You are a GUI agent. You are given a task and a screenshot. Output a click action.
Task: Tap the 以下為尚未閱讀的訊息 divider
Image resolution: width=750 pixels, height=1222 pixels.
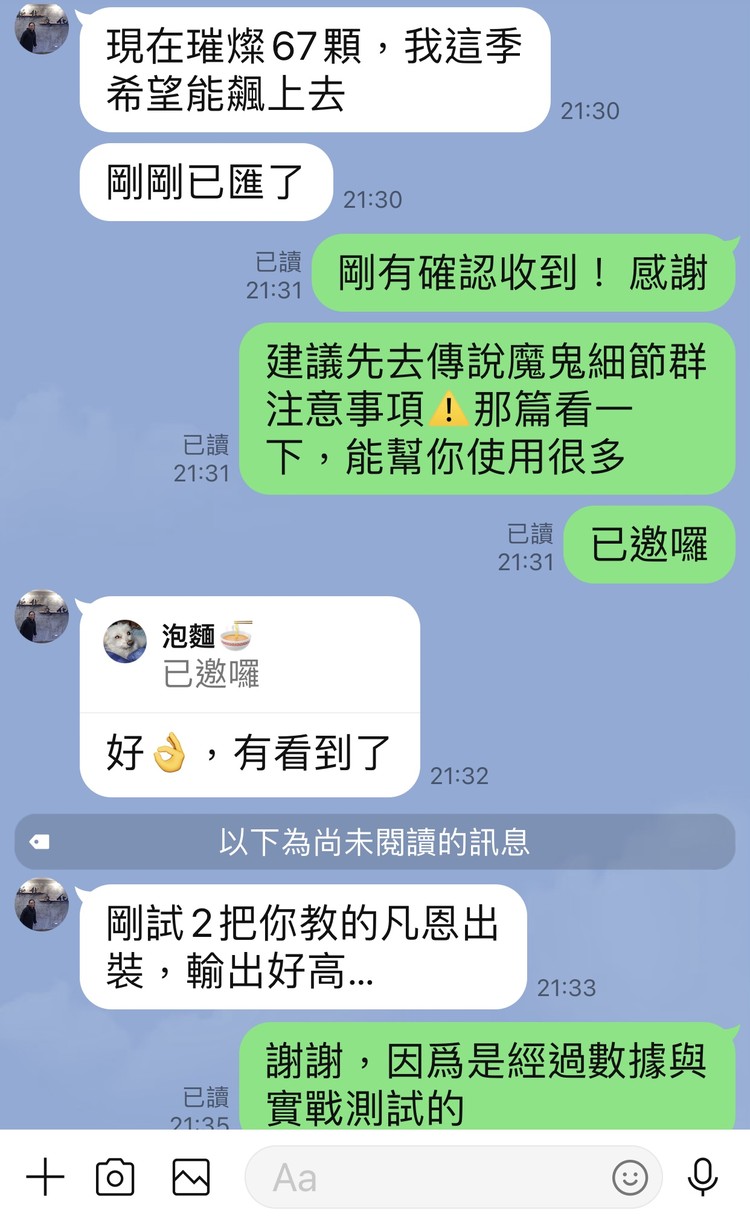pyautogui.click(x=375, y=841)
